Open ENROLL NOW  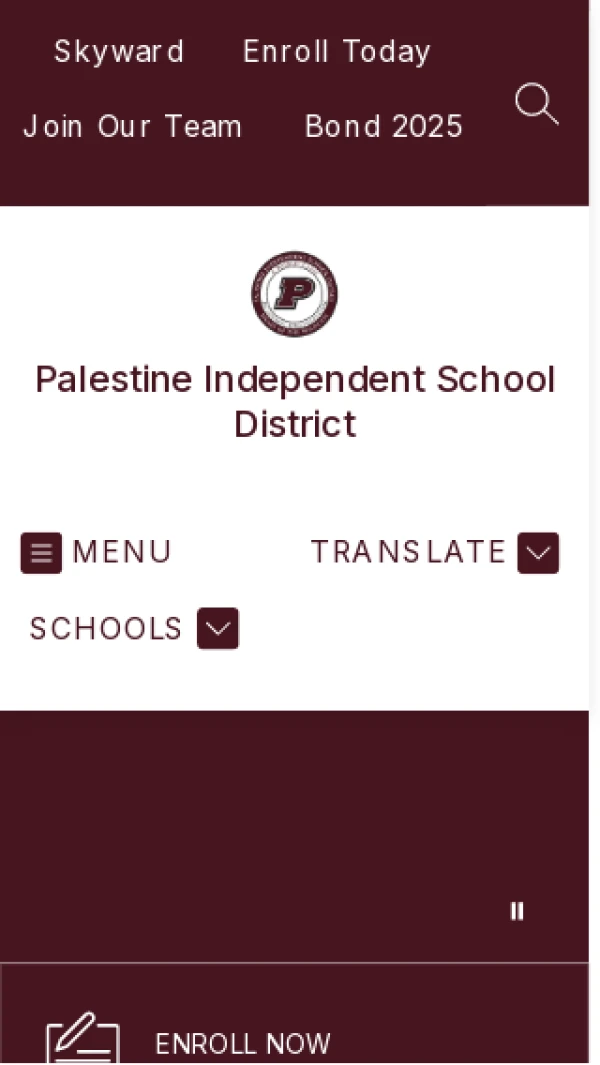242,1043
